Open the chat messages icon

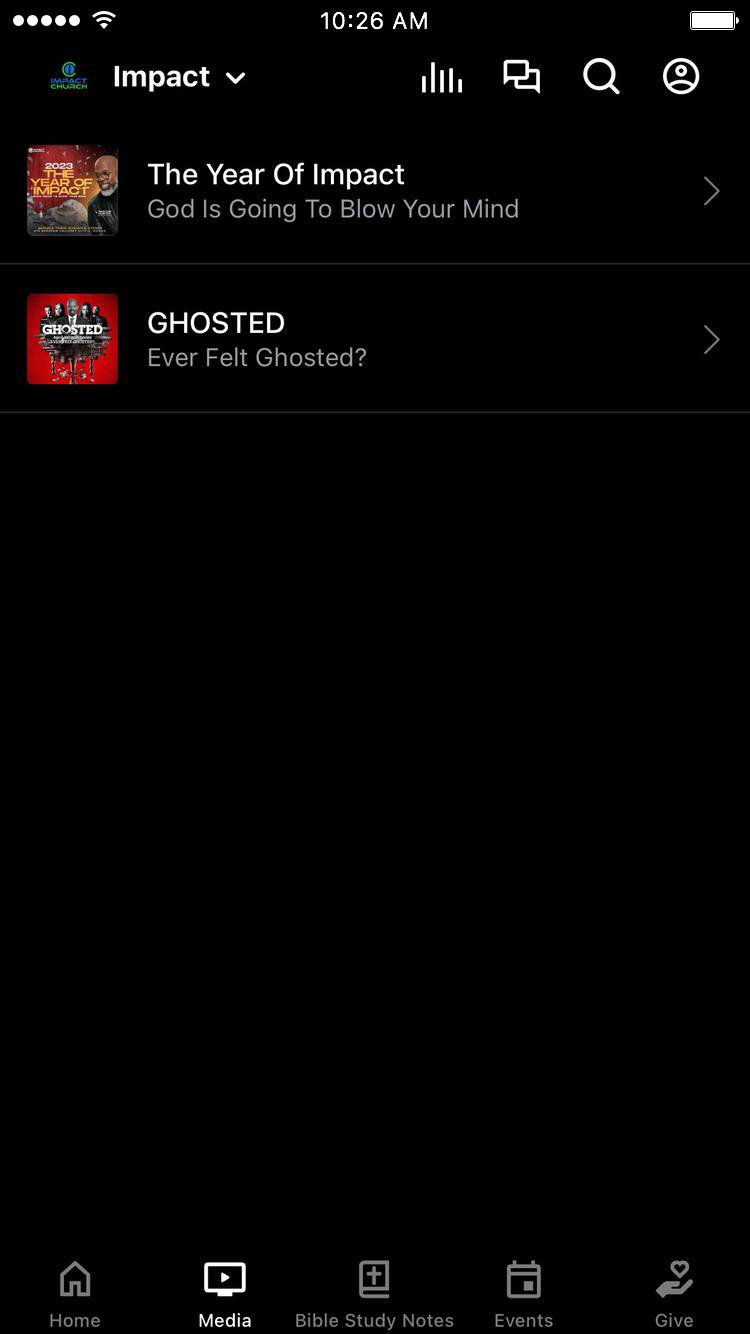521,77
